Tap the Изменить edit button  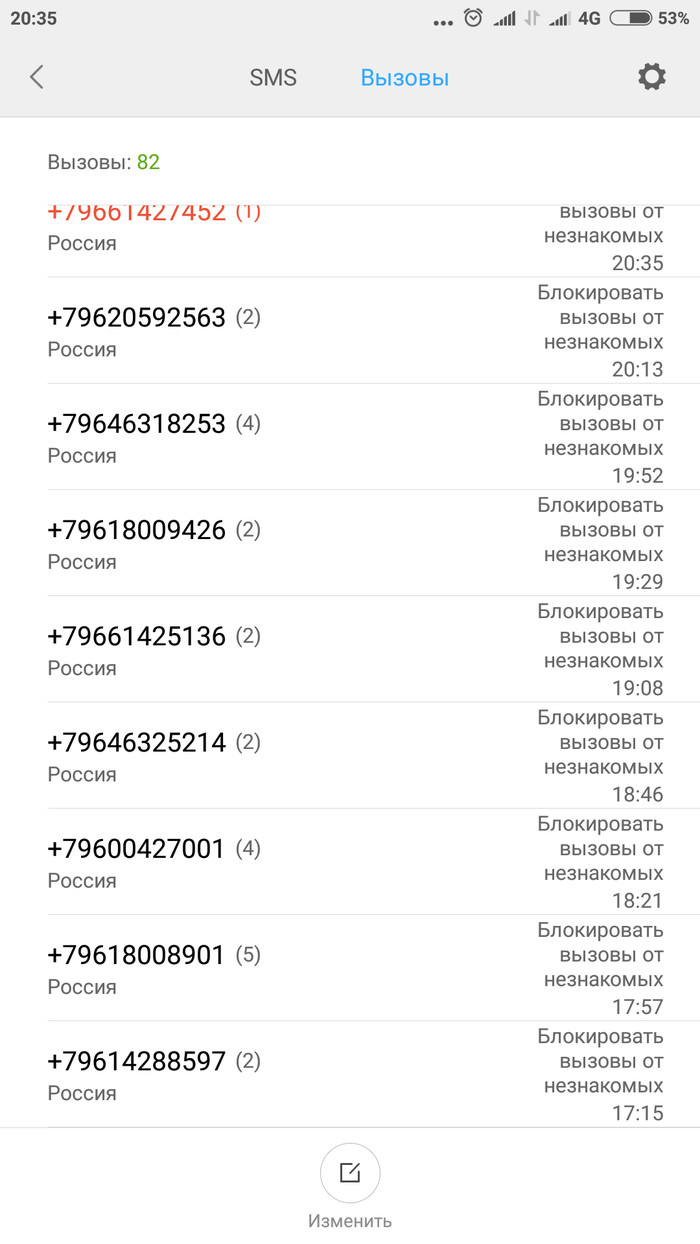coord(350,1188)
